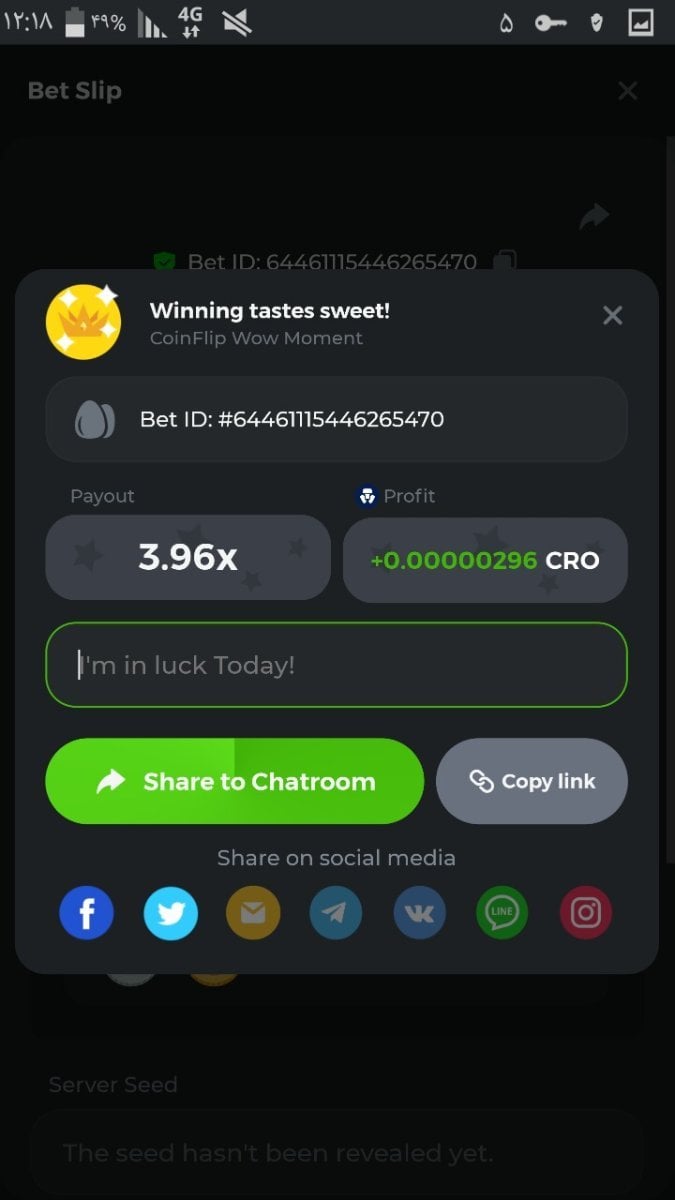Share the win on VK
The width and height of the screenshot is (675, 1200).
419,912
